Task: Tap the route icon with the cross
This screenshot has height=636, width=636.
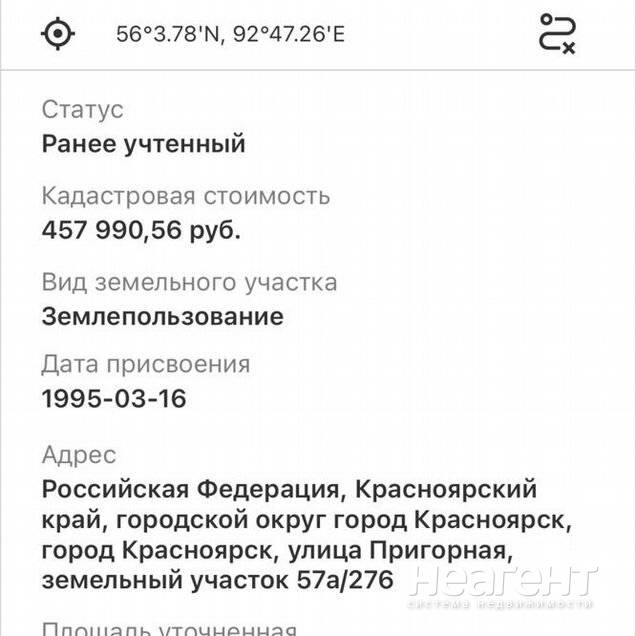Action: 556,33
